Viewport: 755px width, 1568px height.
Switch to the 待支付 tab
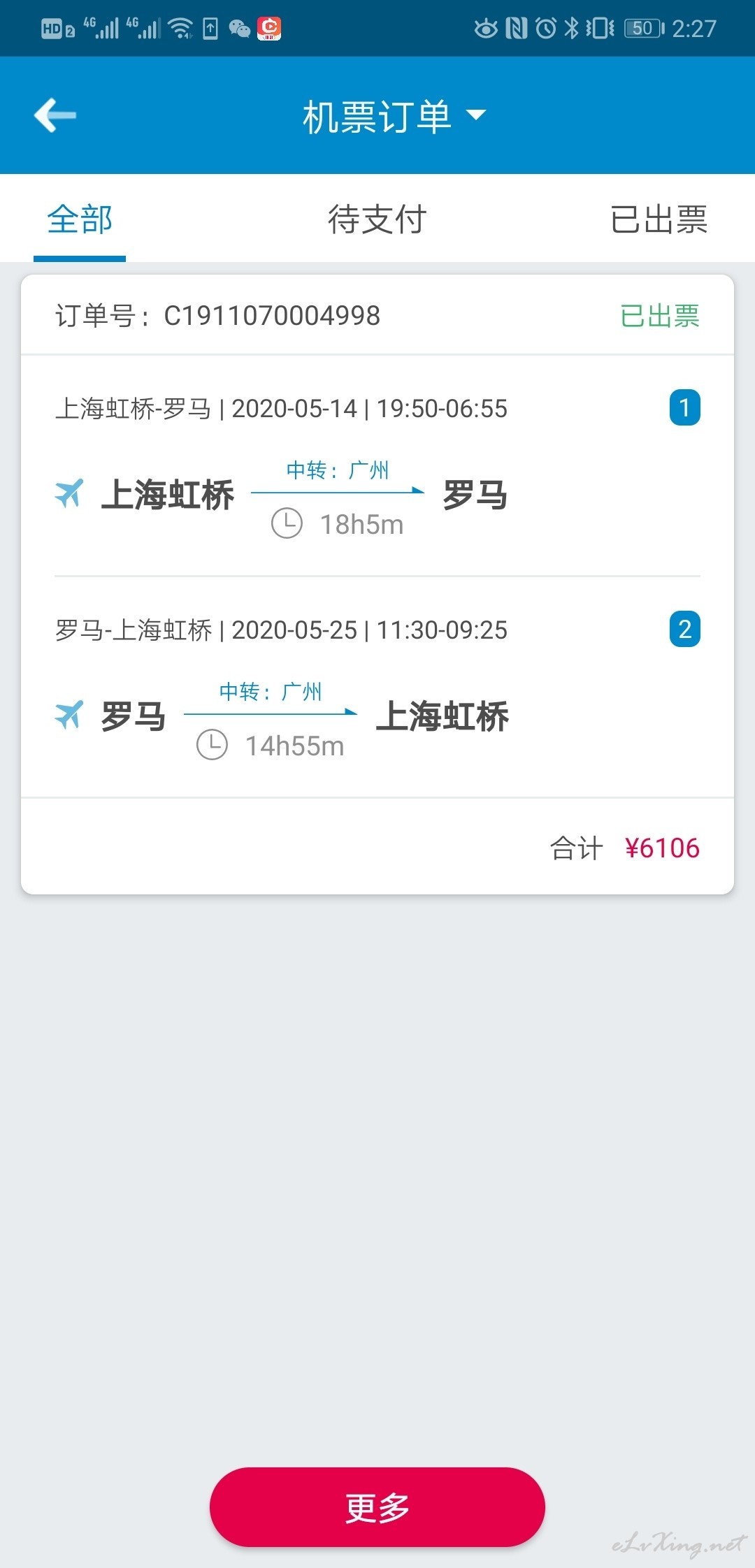377,219
